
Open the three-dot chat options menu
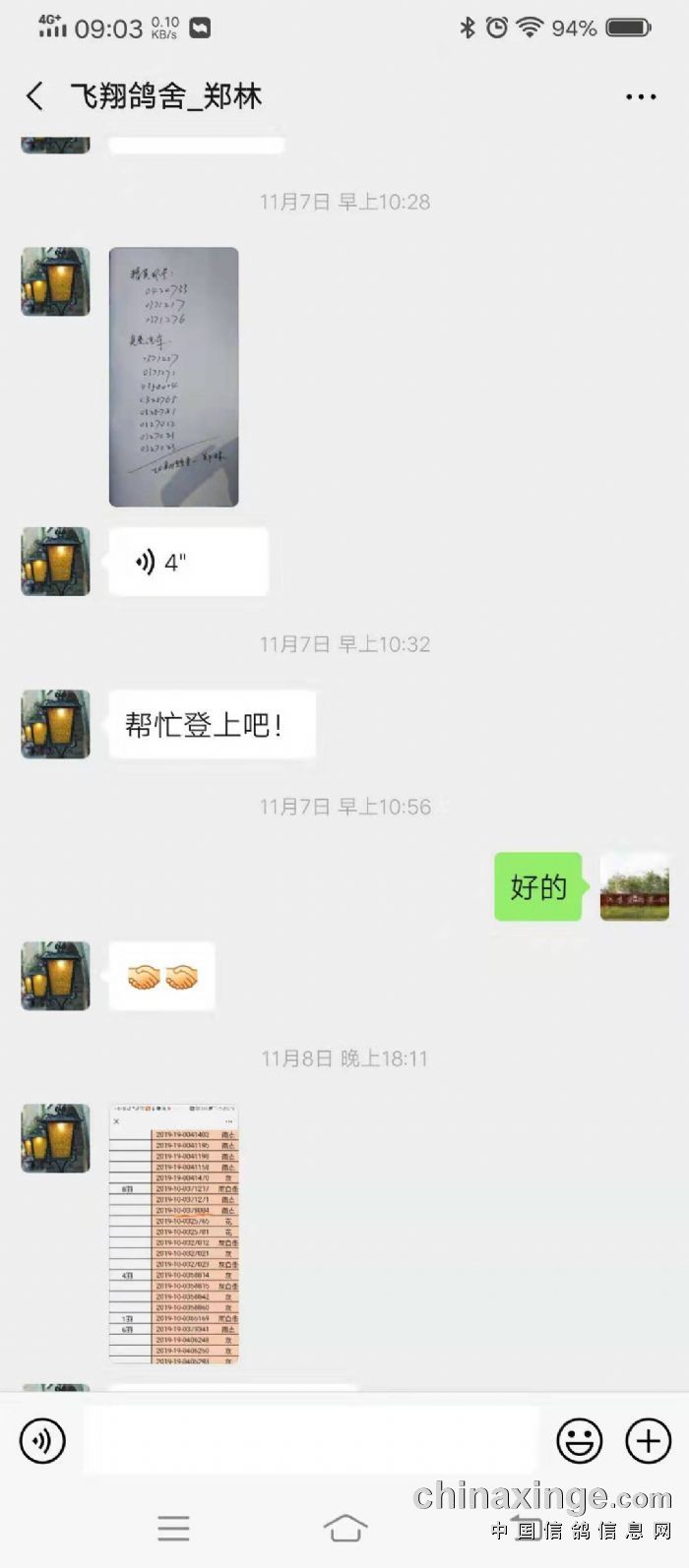pos(641,96)
